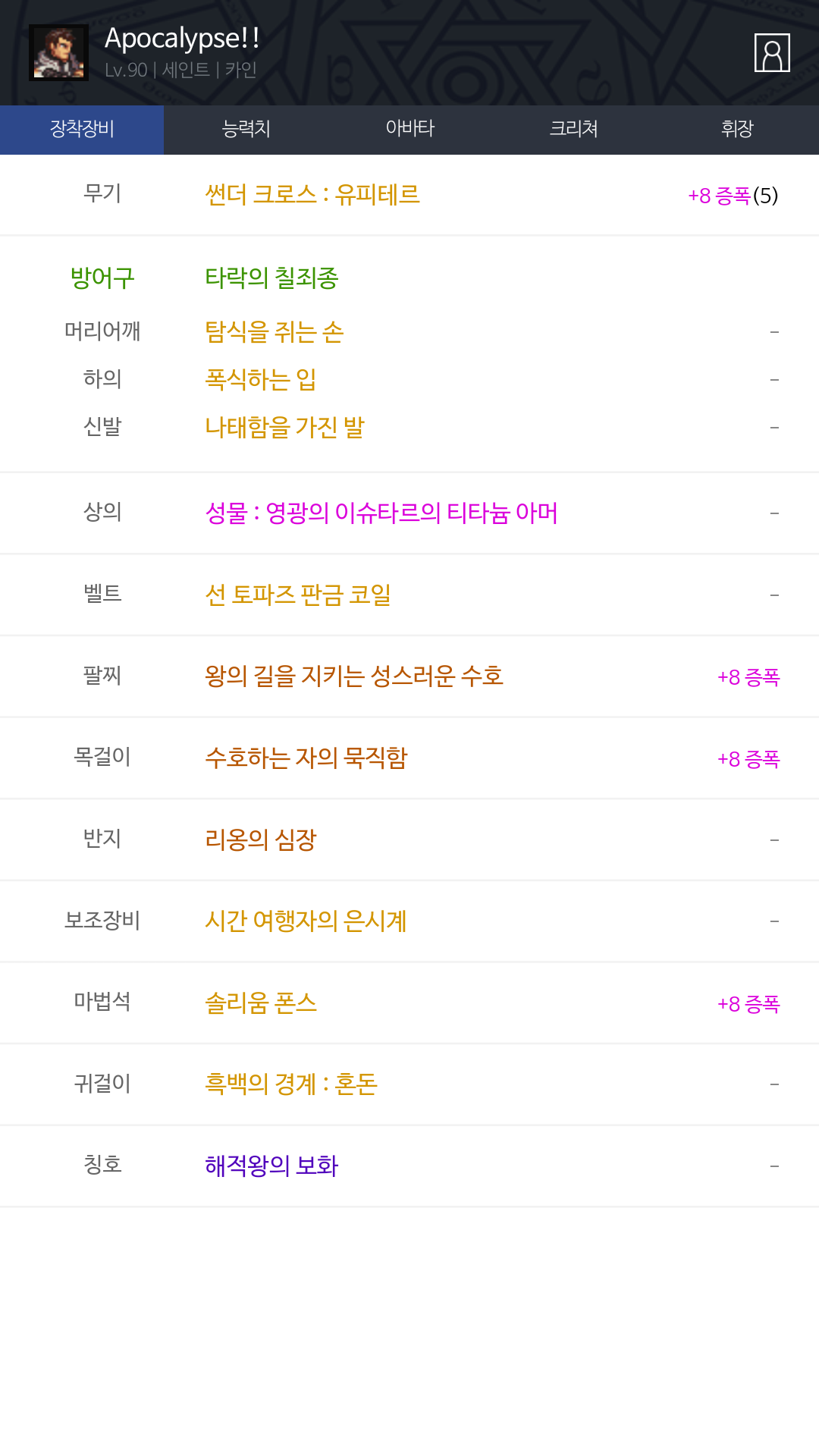
Task: Switch to the 크리쳐 tab
Action: (573, 129)
